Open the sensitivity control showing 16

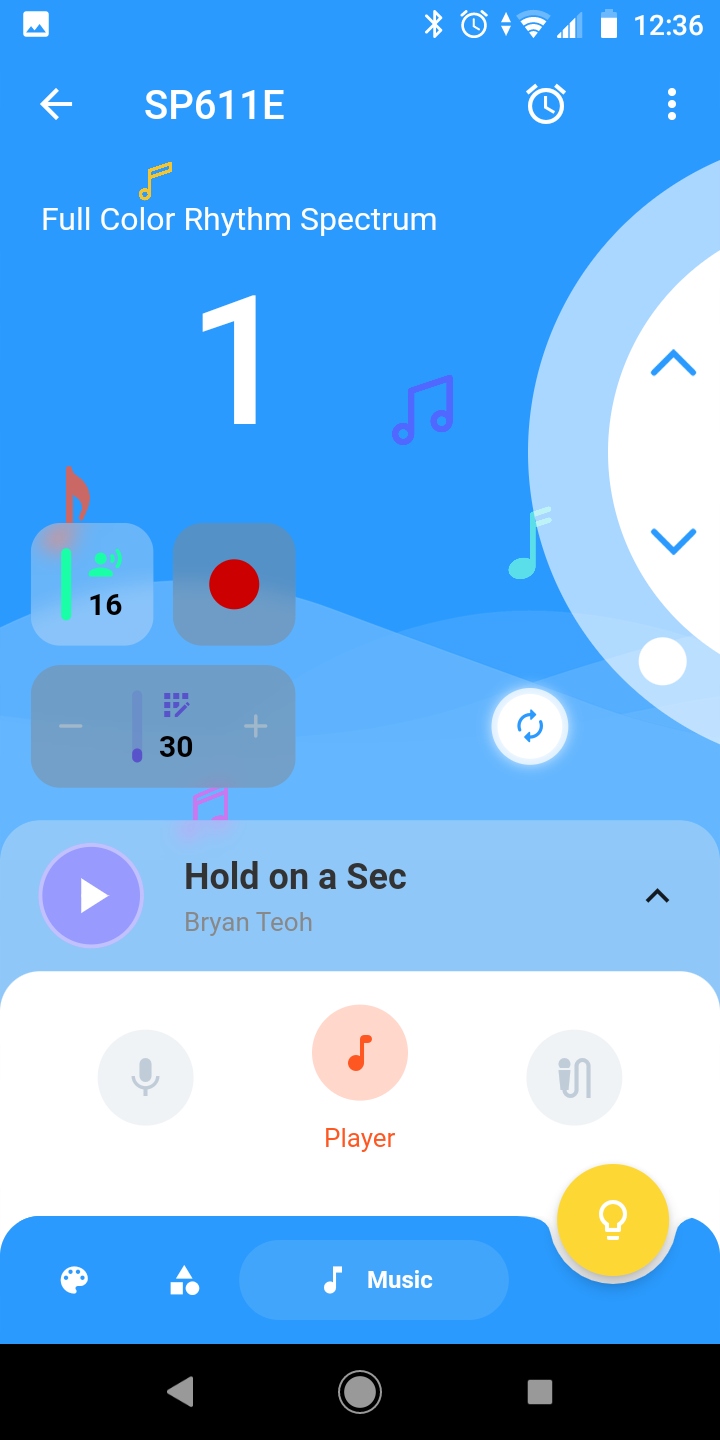tap(92, 585)
